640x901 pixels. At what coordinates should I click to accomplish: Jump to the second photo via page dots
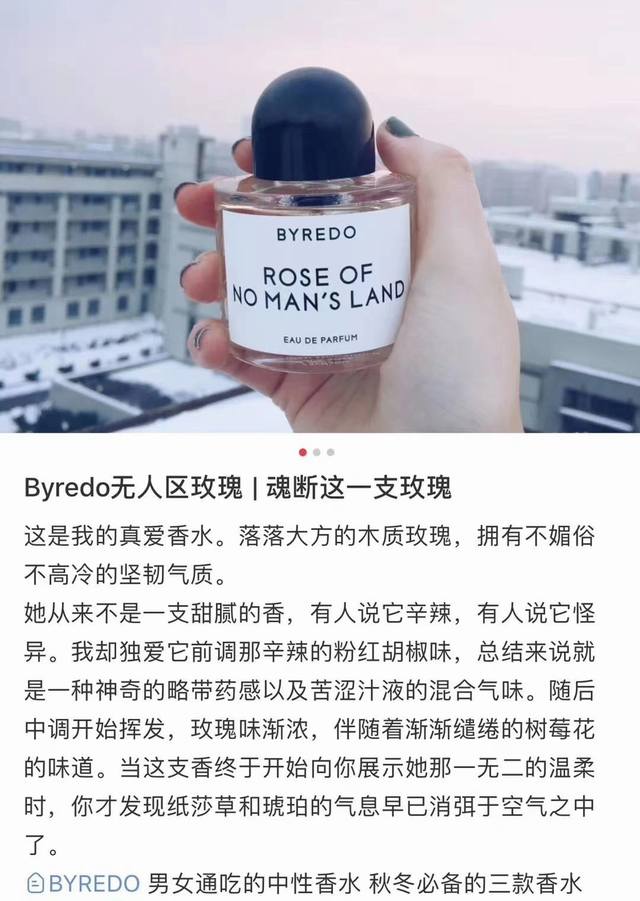(x=317, y=452)
